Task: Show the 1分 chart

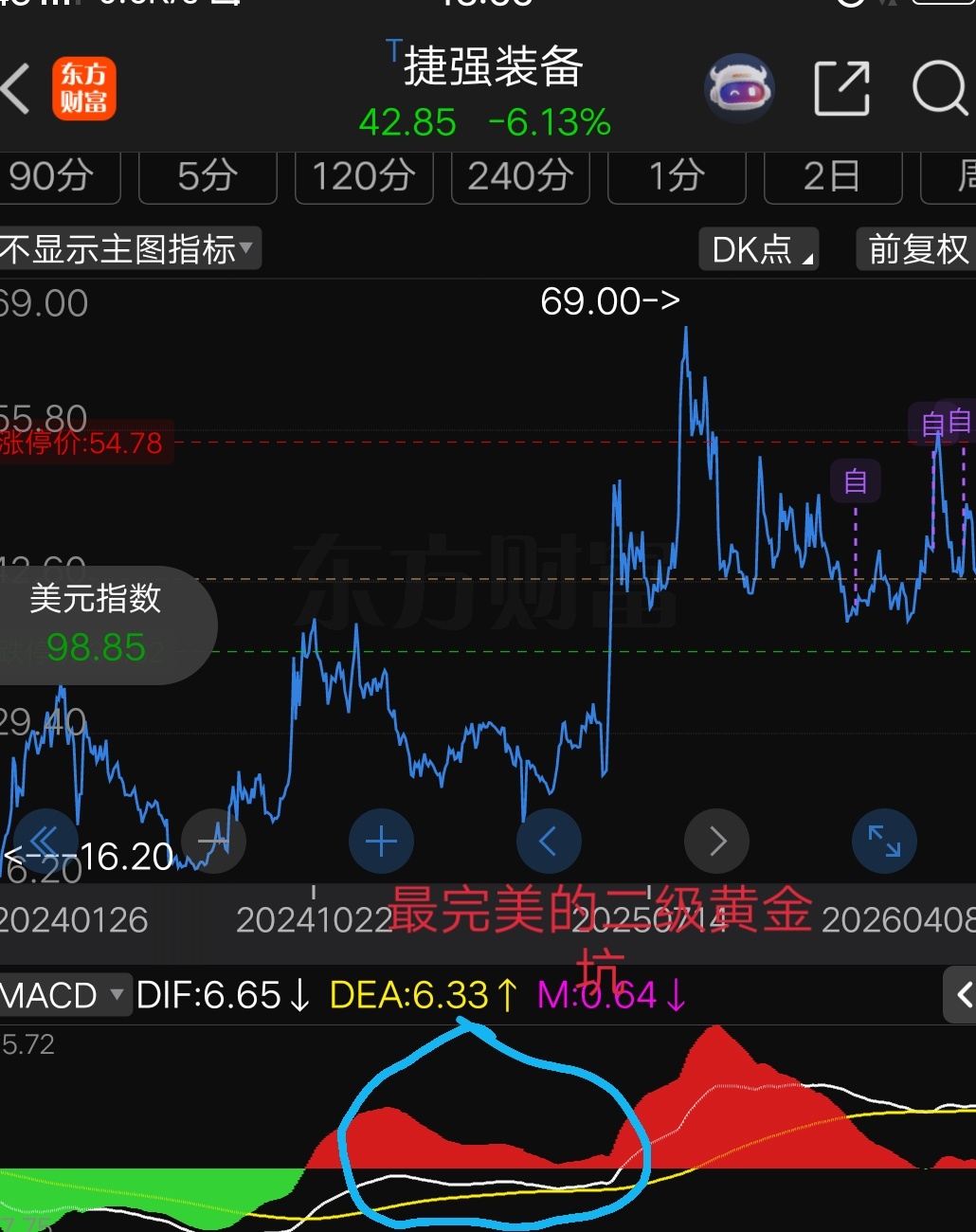Action: [x=677, y=177]
